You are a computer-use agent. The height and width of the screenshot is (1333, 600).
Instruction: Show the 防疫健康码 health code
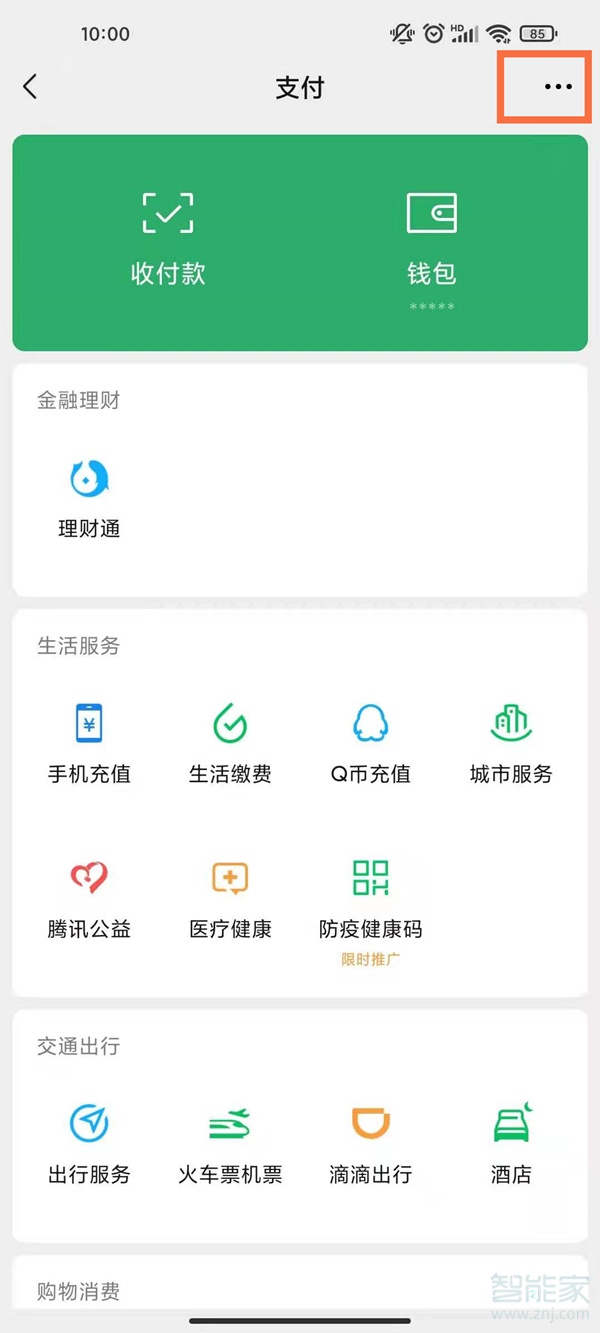371,898
